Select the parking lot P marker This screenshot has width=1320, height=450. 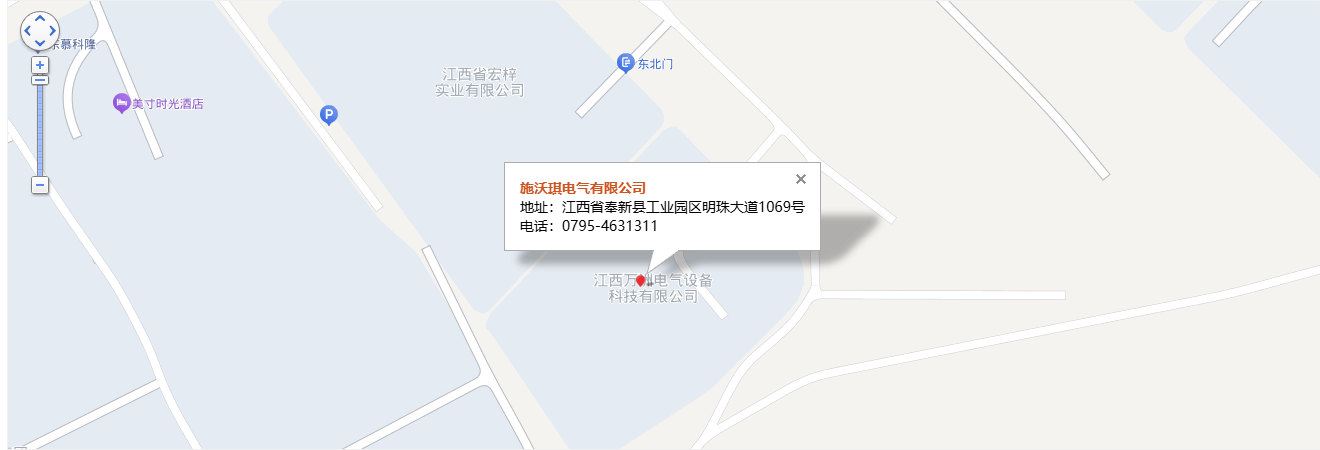tap(328, 115)
